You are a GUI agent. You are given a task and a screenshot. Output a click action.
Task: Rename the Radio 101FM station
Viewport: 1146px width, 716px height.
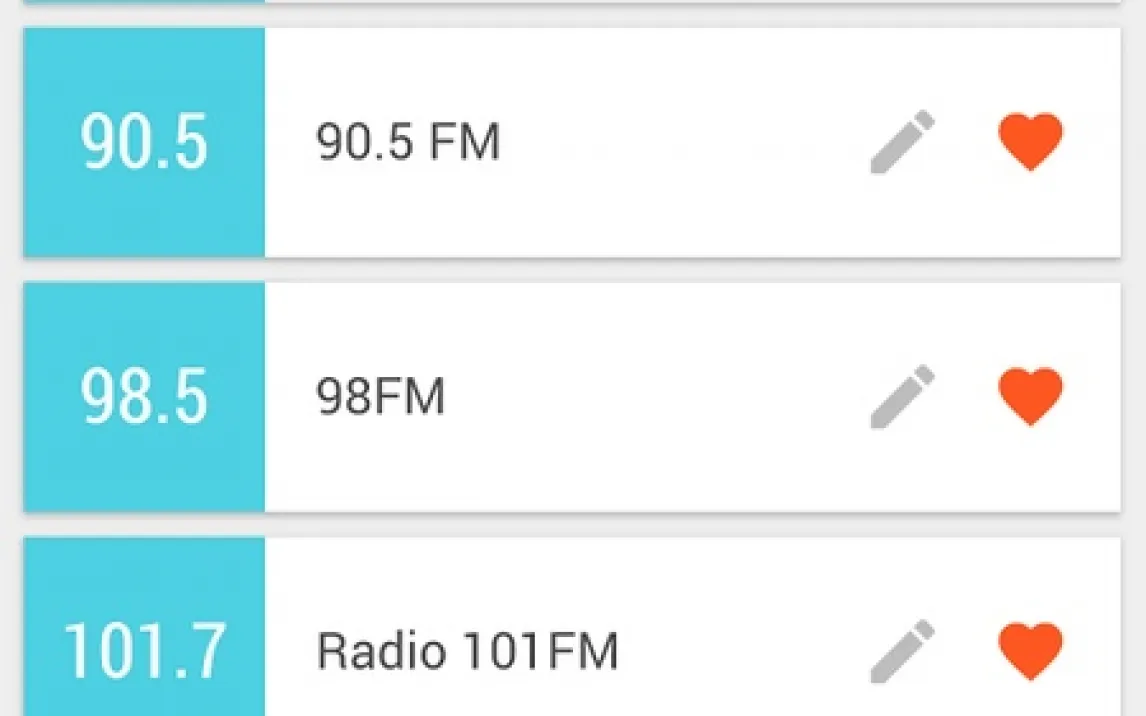click(x=902, y=651)
